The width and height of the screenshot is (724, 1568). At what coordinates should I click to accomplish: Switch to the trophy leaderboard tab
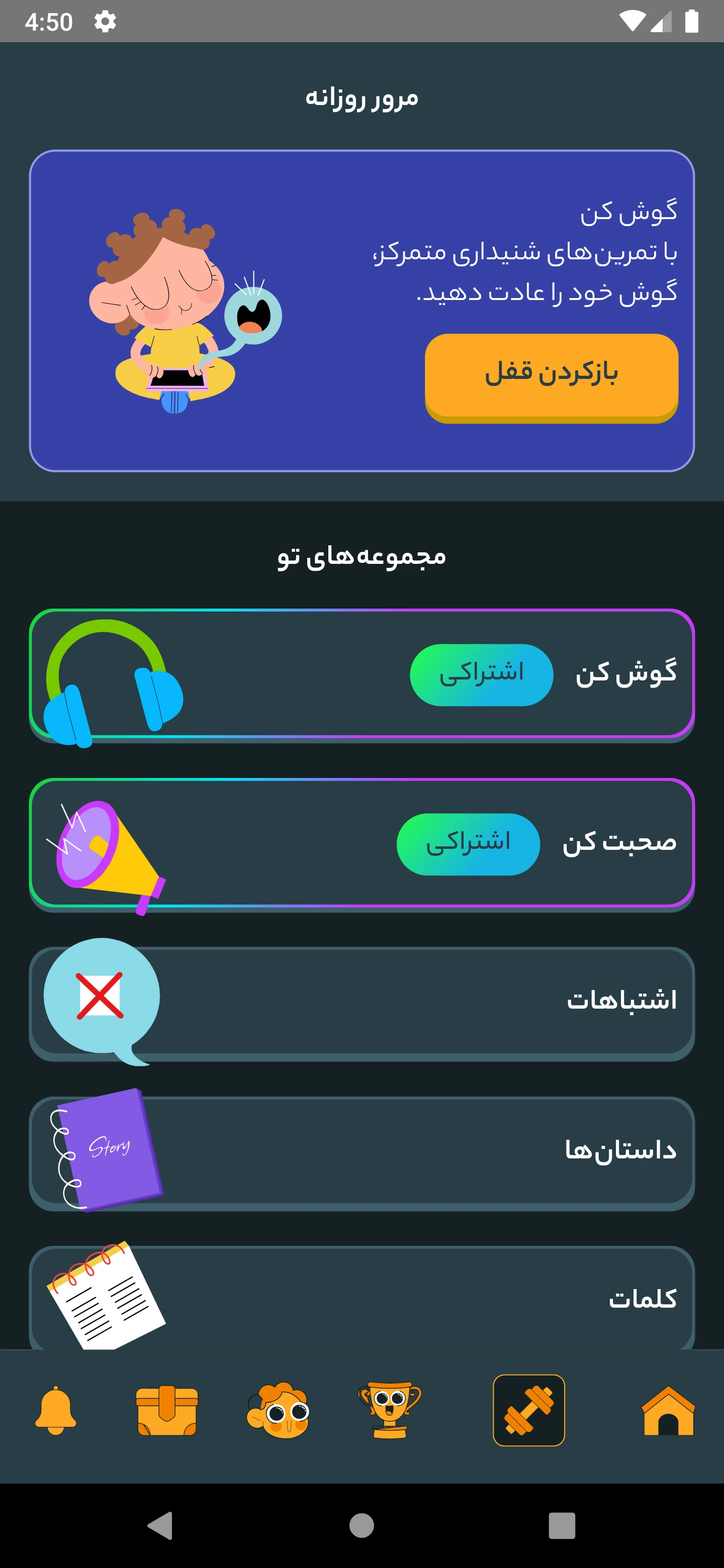[x=390, y=1411]
